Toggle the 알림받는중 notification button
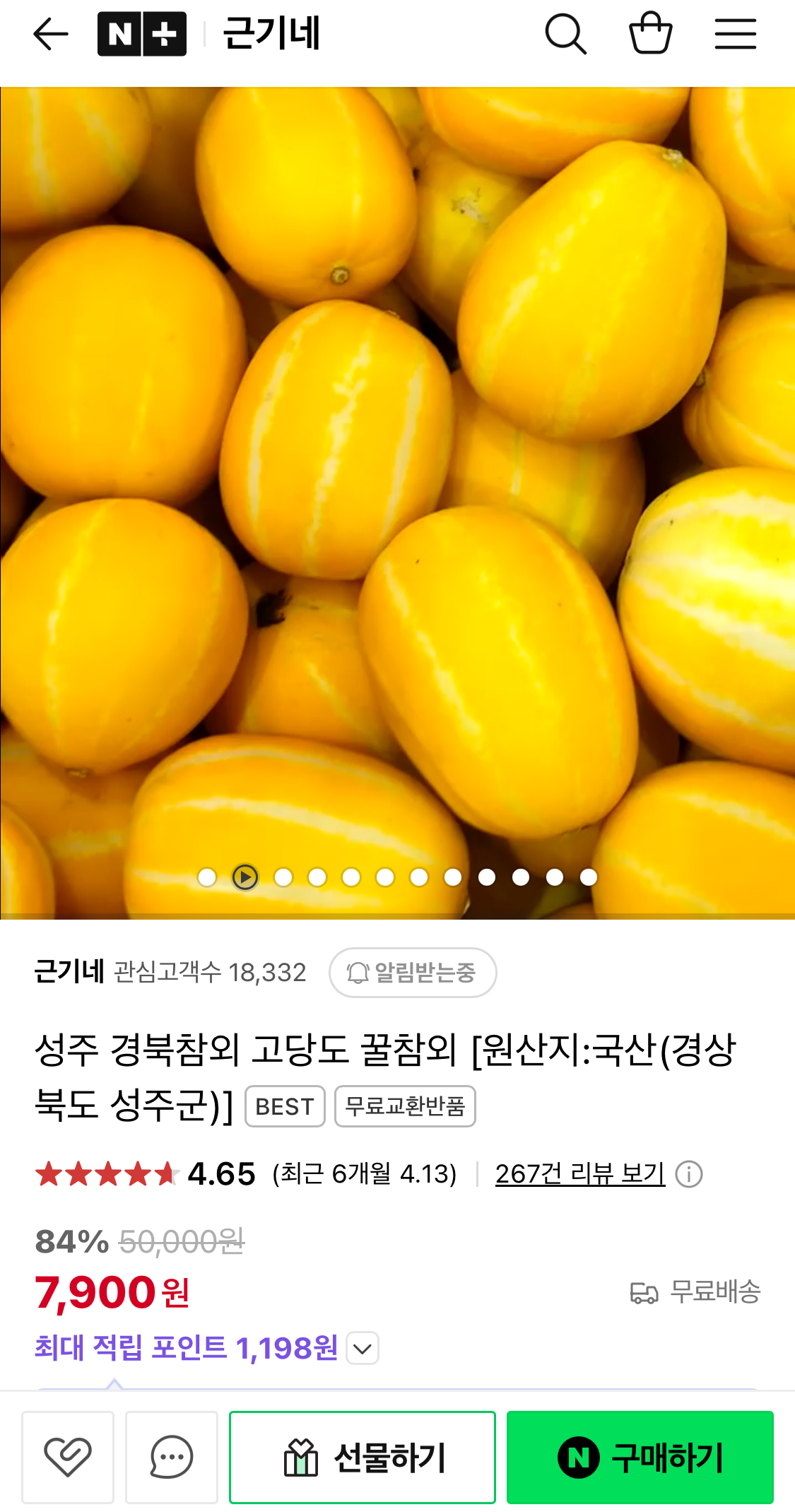Screen dimensions: 795x1512 click(413, 973)
